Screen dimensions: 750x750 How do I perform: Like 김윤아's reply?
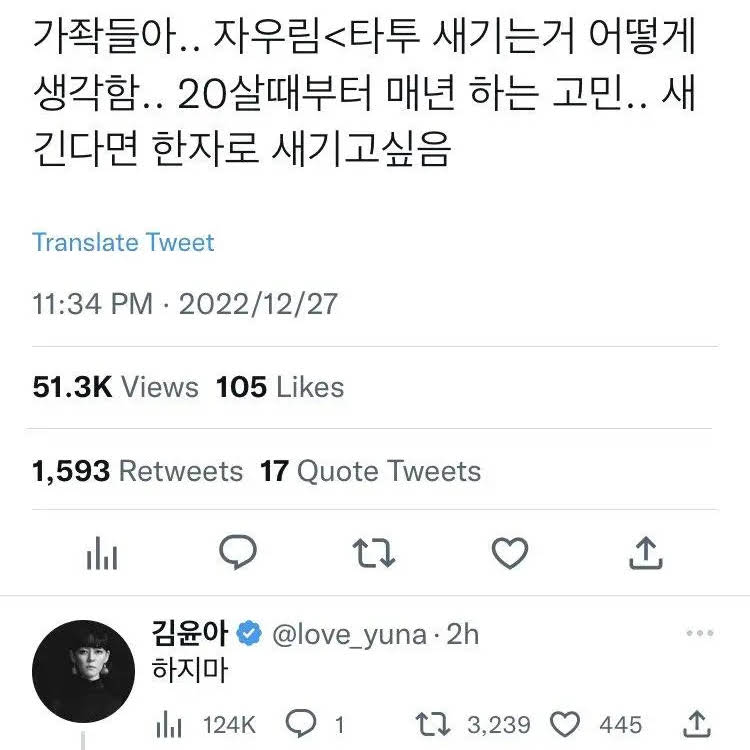tap(566, 724)
